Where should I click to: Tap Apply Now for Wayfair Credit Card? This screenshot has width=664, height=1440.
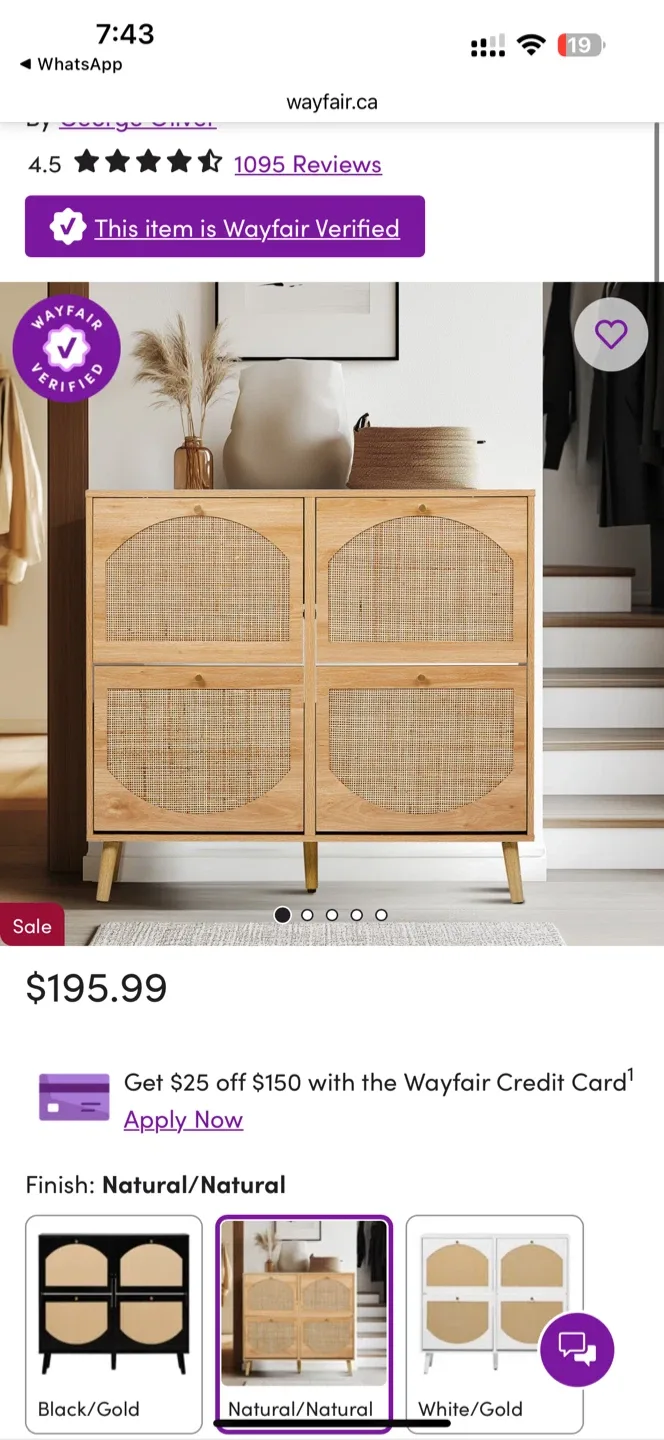point(183,1120)
